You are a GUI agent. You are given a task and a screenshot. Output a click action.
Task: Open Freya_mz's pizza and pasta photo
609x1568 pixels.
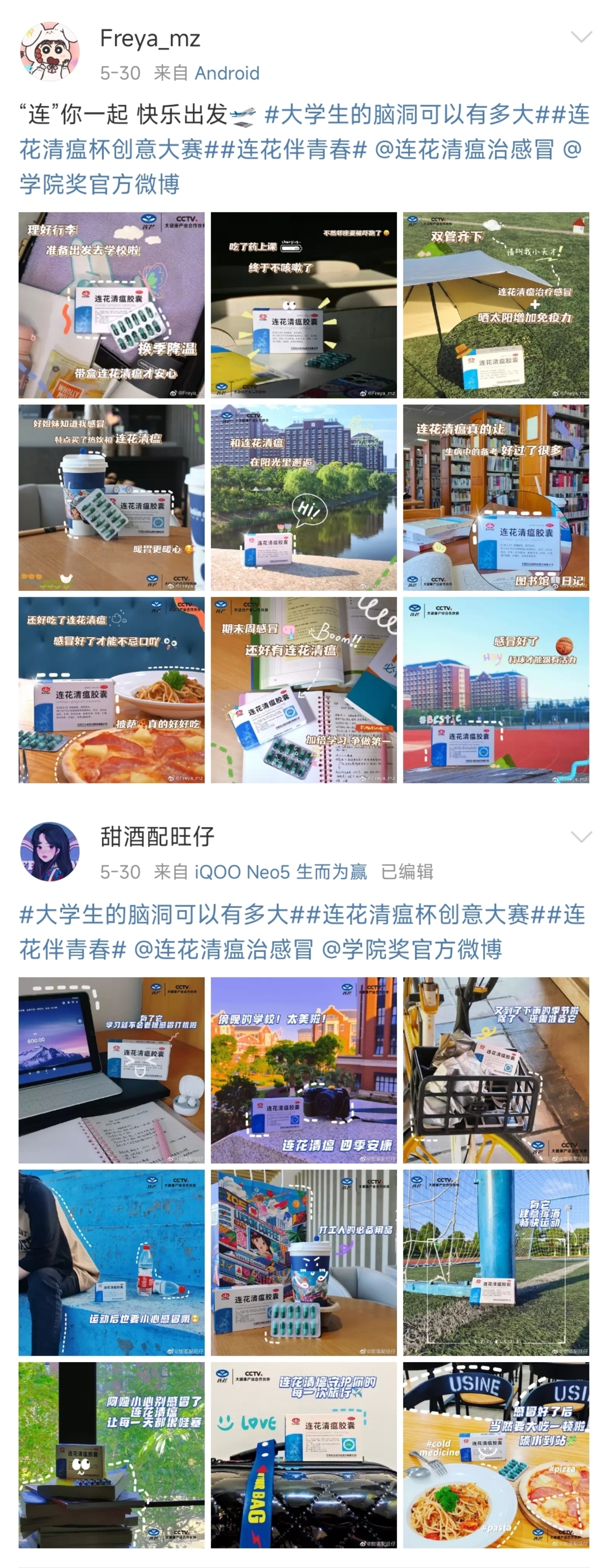111,690
